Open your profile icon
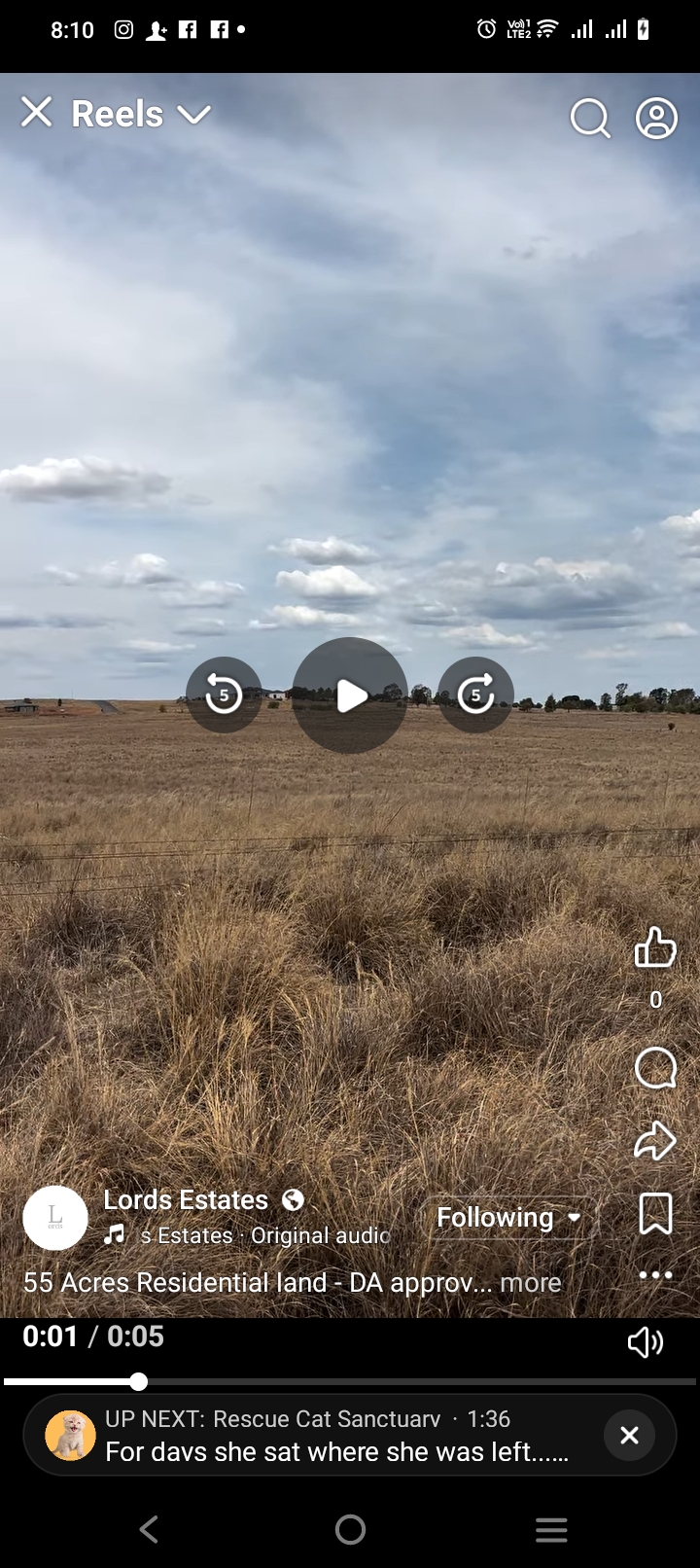The width and height of the screenshot is (700, 1568). coord(656,119)
